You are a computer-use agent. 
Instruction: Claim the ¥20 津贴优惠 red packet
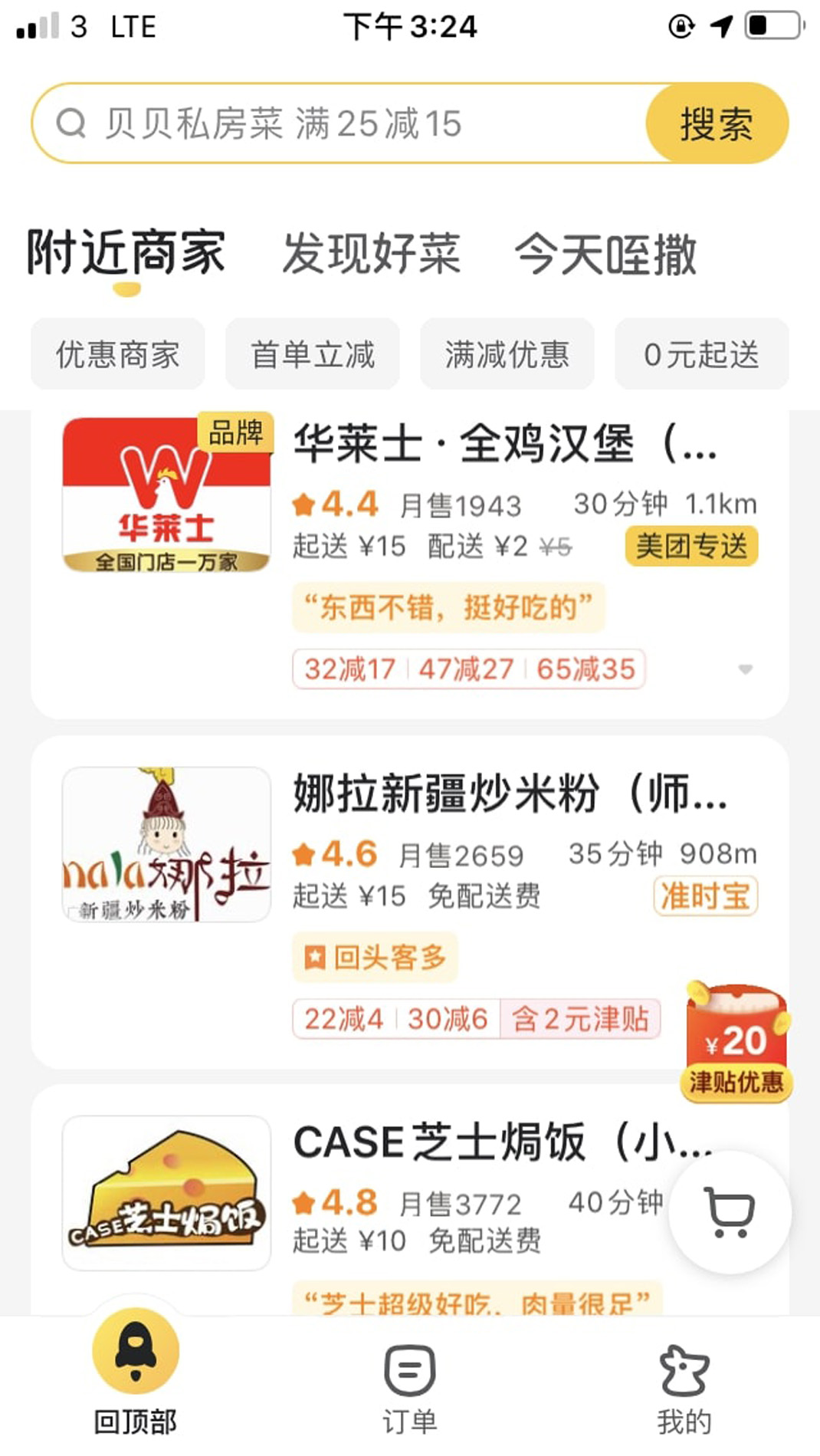coord(736,1043)
